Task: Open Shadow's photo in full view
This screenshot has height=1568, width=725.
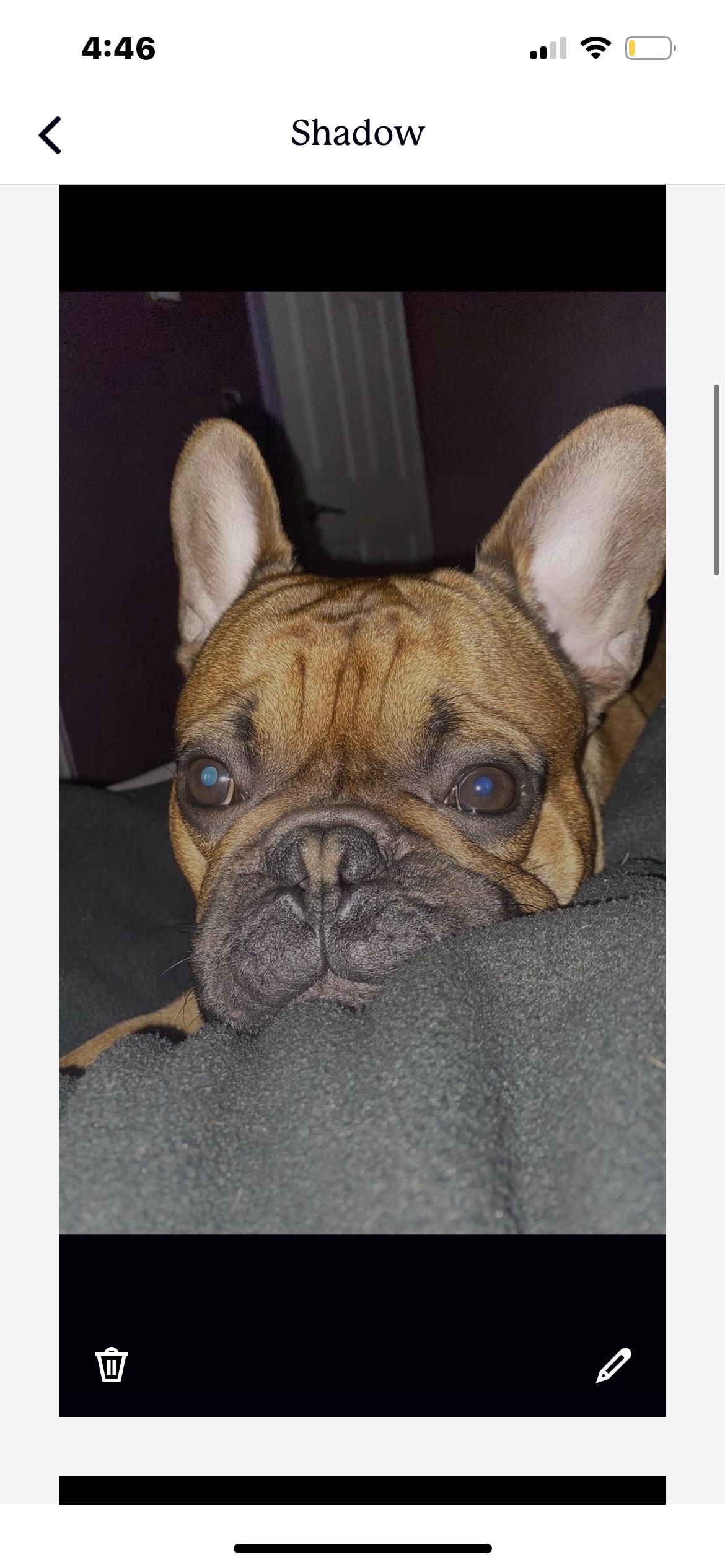Action: click(x=362, y=762)
